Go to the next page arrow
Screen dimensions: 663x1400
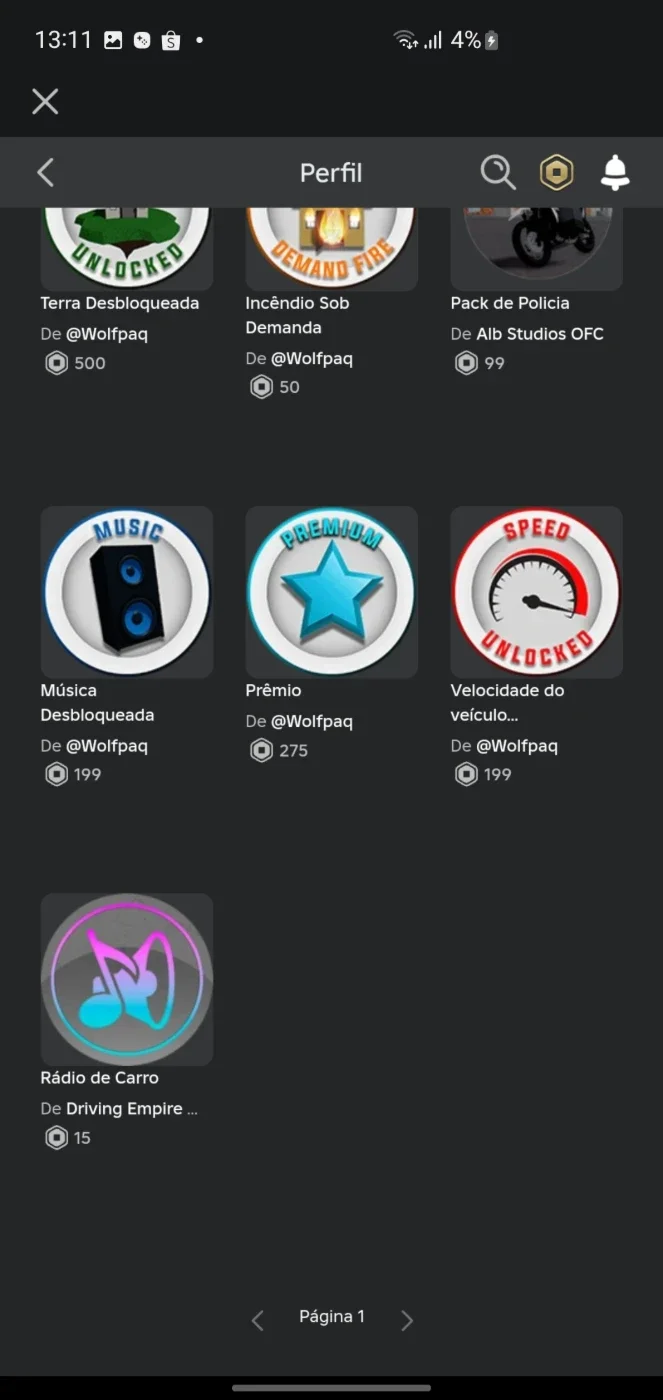click(x=406, y=1320)
